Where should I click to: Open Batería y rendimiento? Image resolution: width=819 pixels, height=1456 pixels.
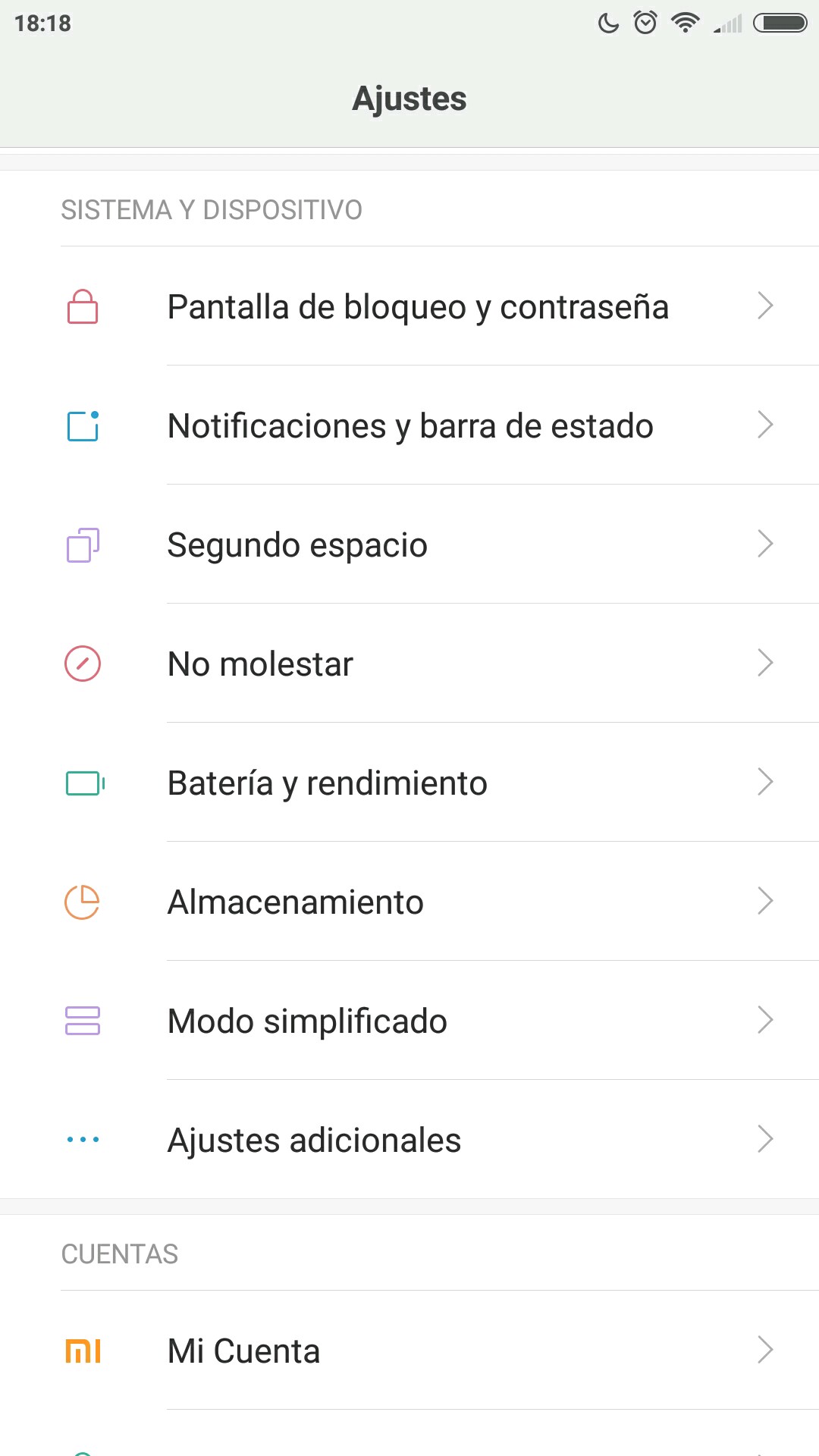click(x=409, y=783)
